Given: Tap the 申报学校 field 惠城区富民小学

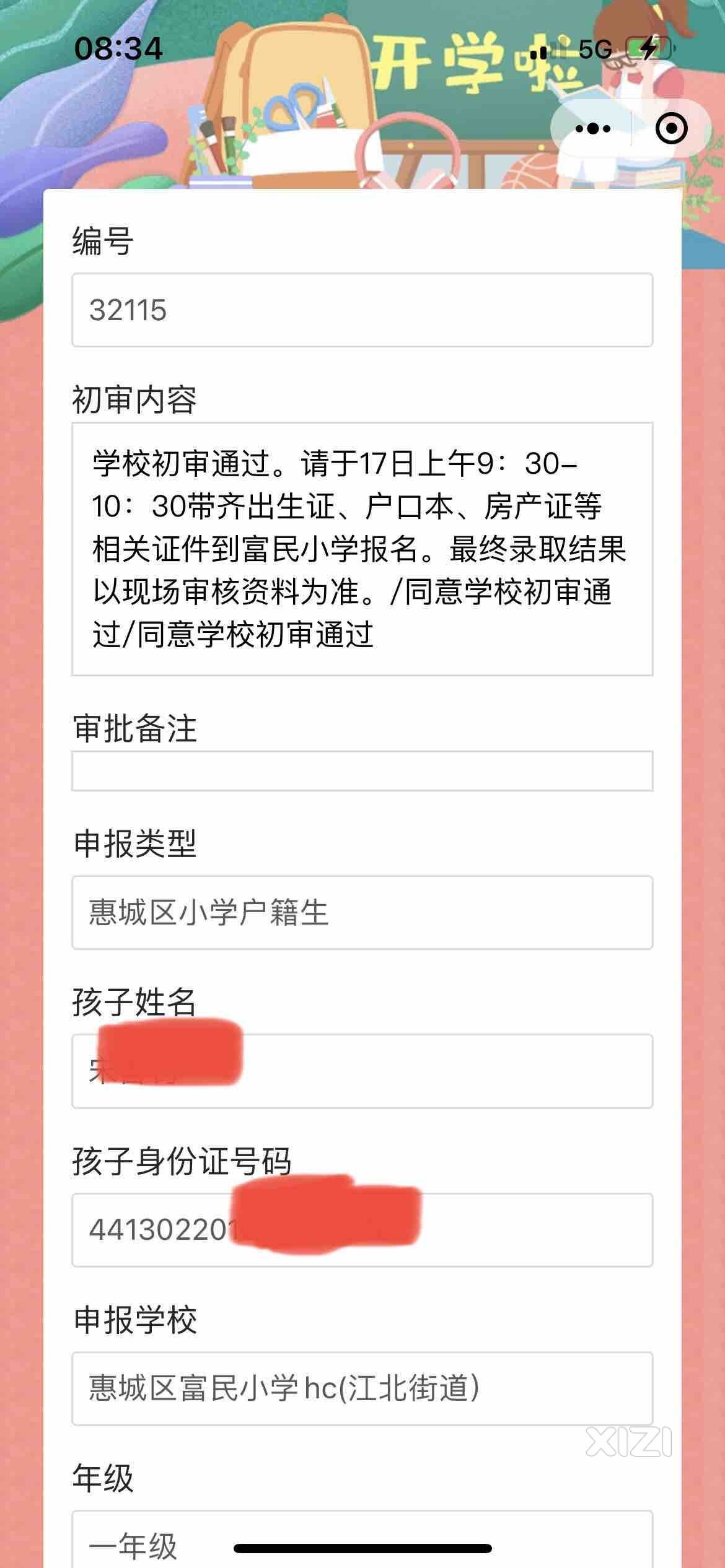Looking at the screenshot, I should click(362, 1388).
